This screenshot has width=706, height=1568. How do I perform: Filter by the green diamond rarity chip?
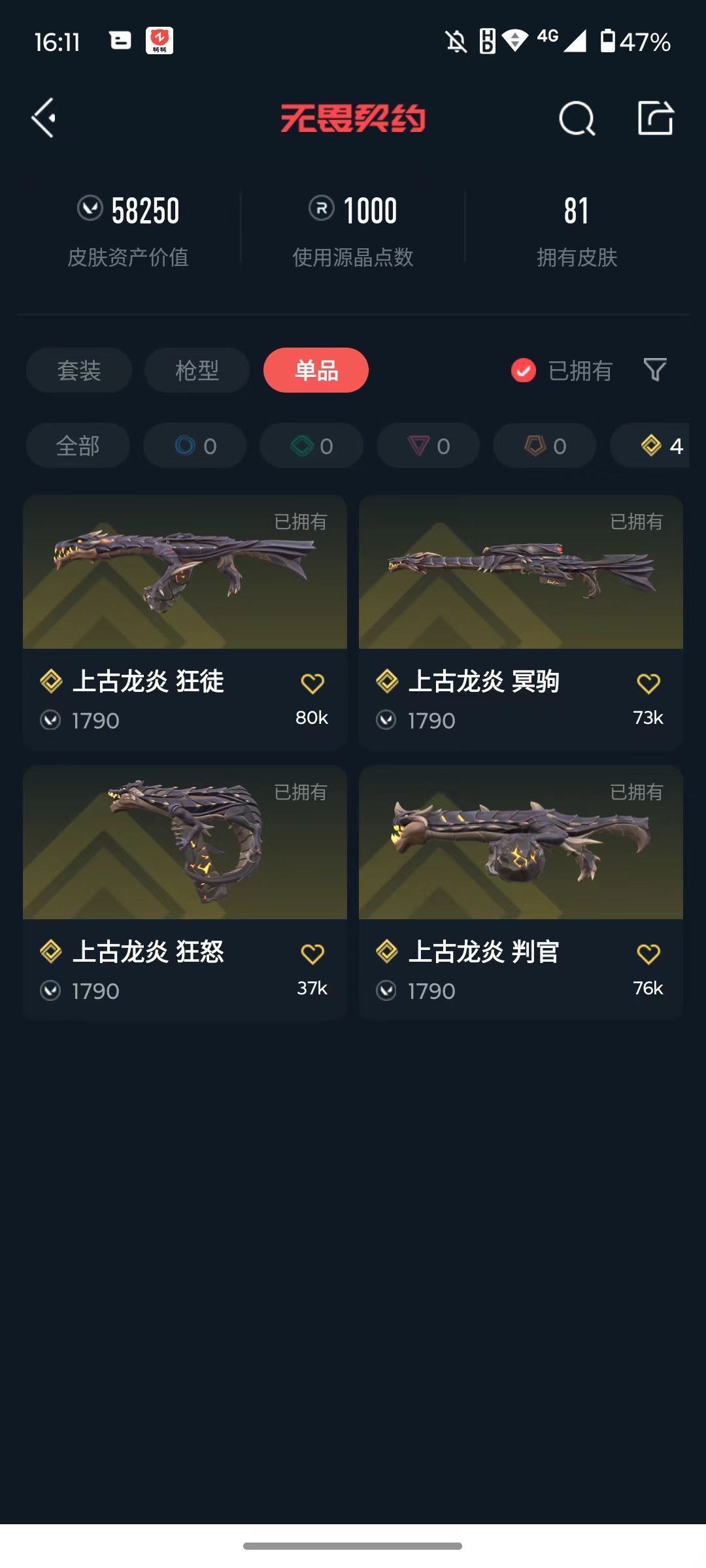(311, 446)
